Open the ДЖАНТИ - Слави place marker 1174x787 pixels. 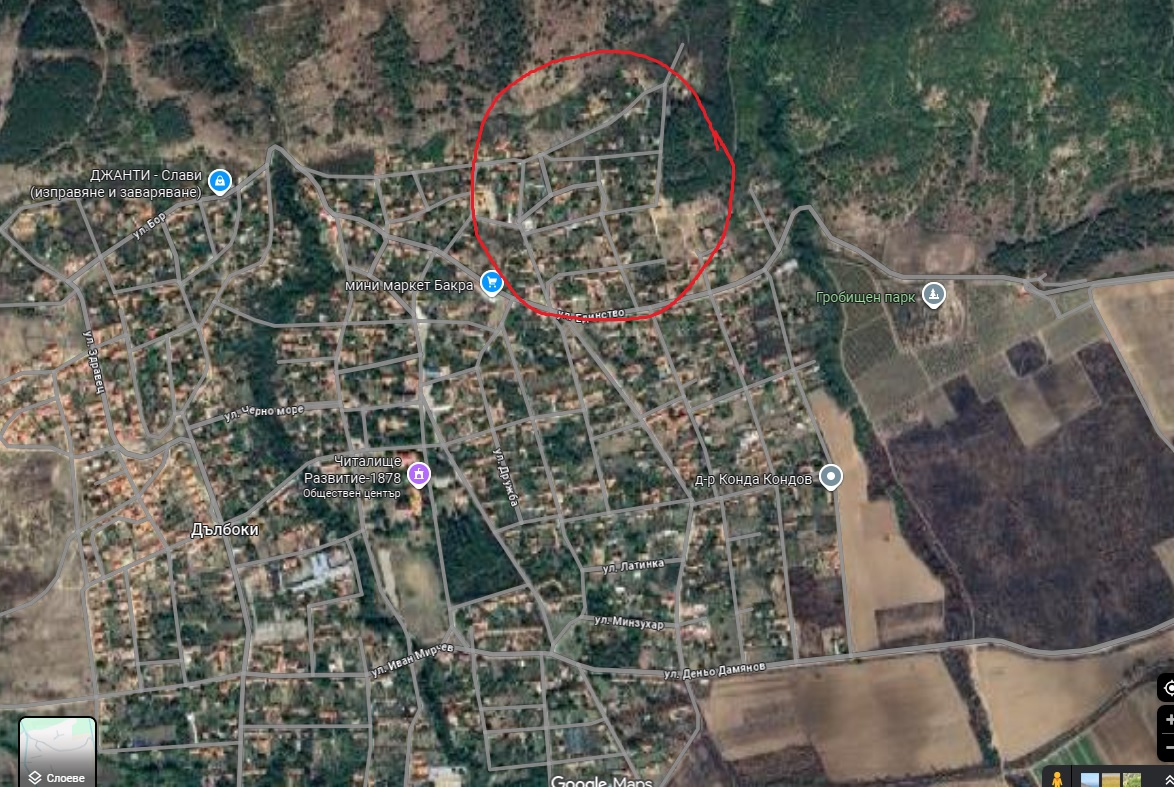coord(220,182)
